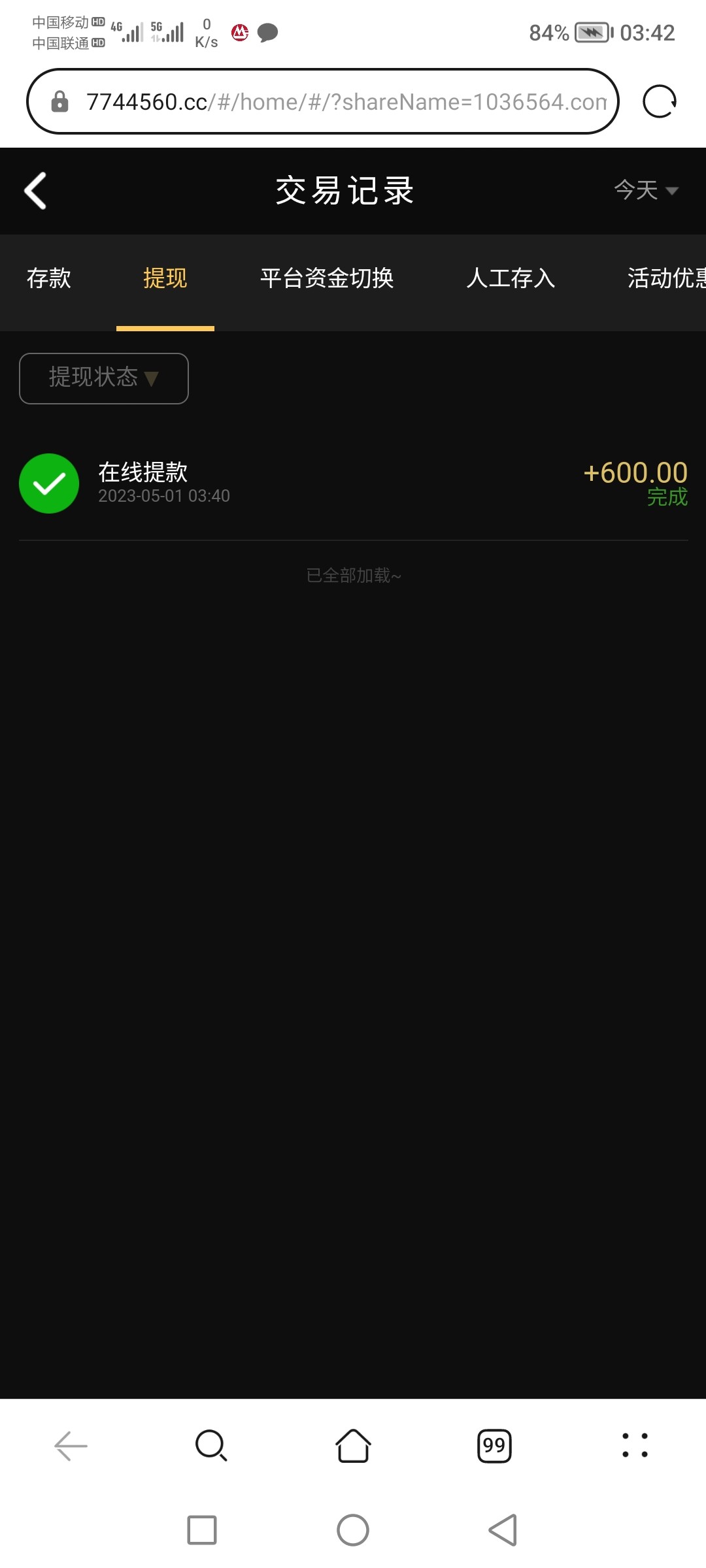Open the 在线提款 transaction entry
Image resolution: width=706 pixels, height=1568 pixels.
353,483
